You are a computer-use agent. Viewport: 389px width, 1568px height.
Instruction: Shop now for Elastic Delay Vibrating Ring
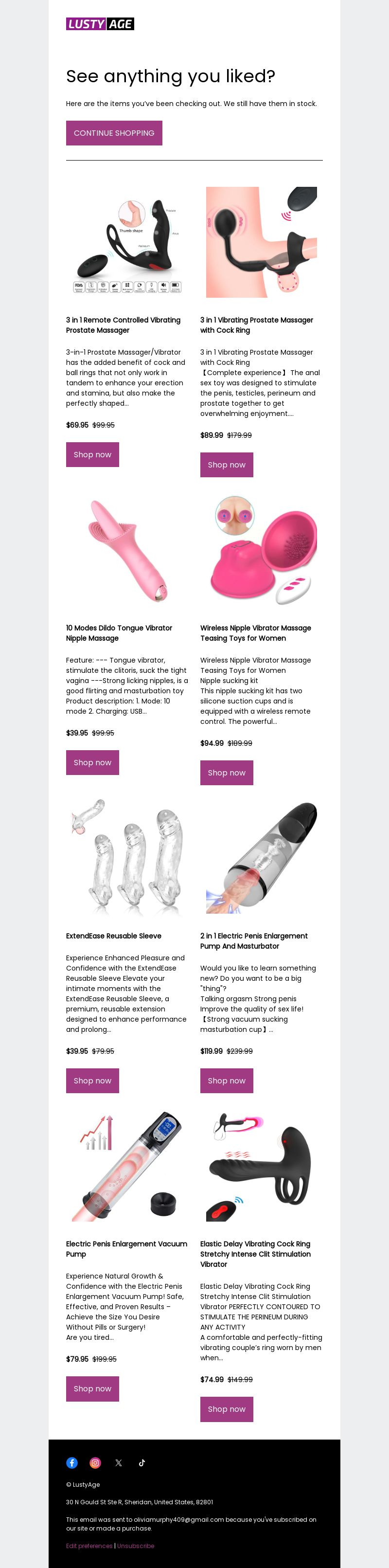pos(227,1409)
